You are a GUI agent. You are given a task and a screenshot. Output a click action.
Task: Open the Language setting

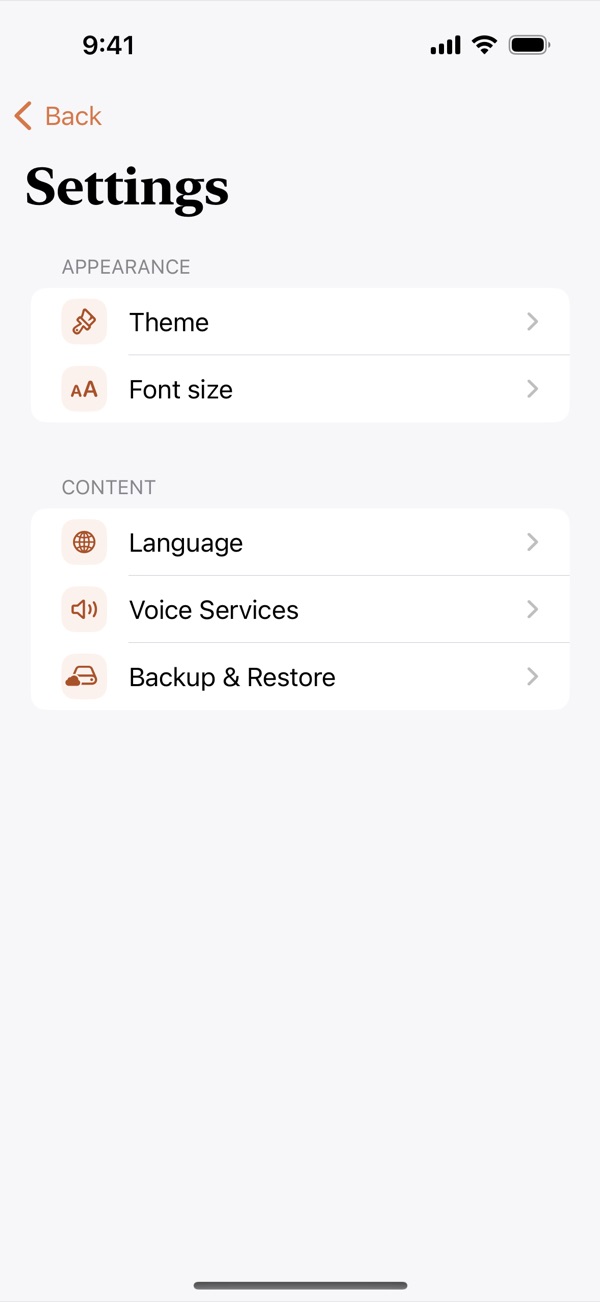(x=300, y=542)
